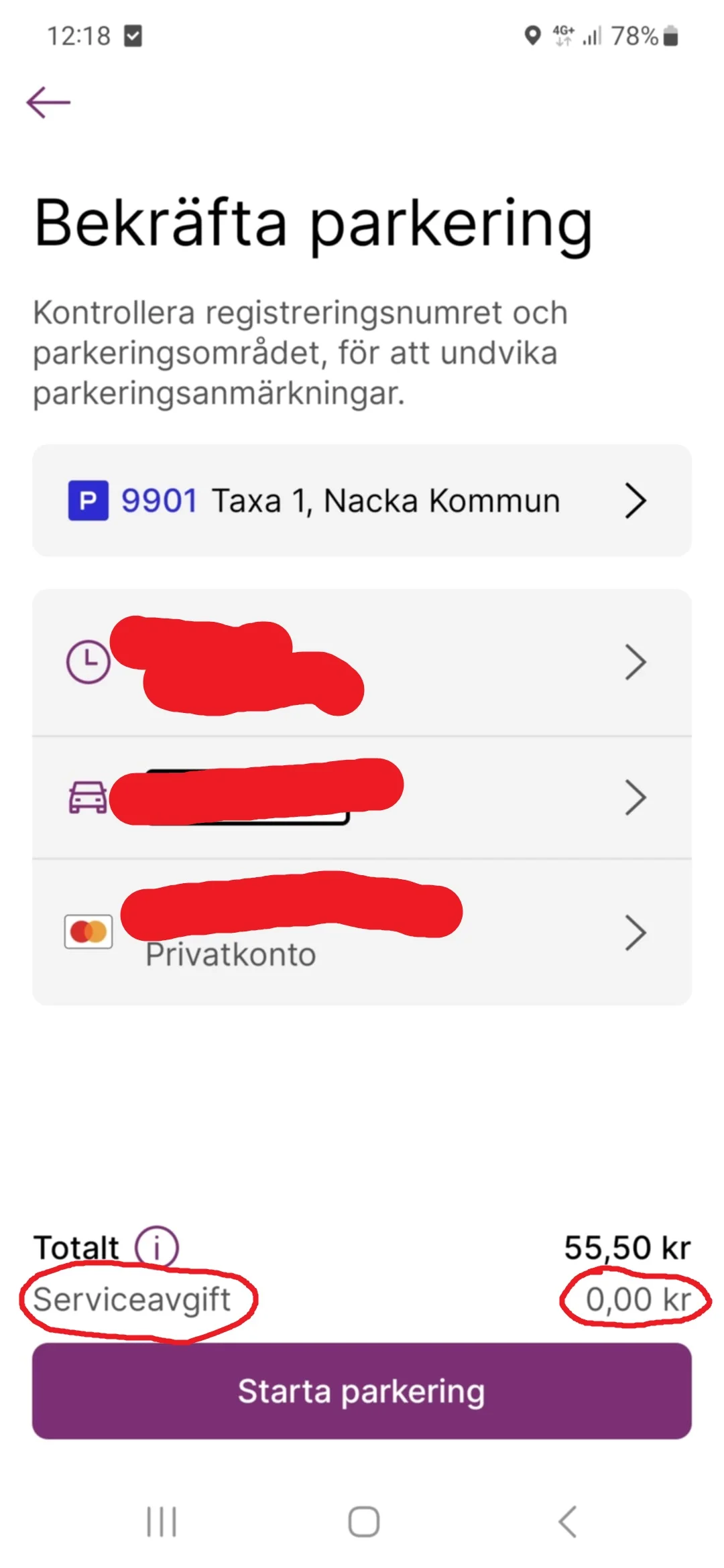
Task: Go back using the purple arrow
Action: pyautogui.click(x=48, y=103)
